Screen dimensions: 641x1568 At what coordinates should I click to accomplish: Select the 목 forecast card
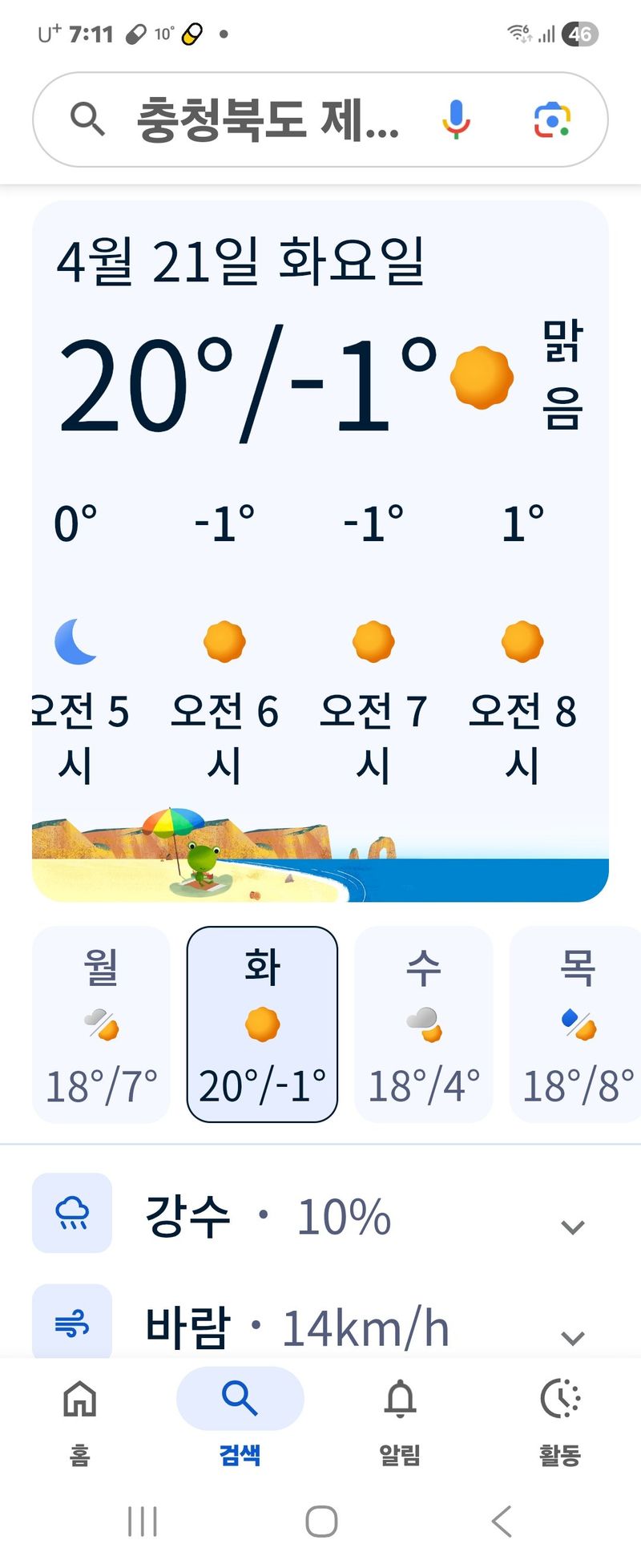coord(577,1024)
